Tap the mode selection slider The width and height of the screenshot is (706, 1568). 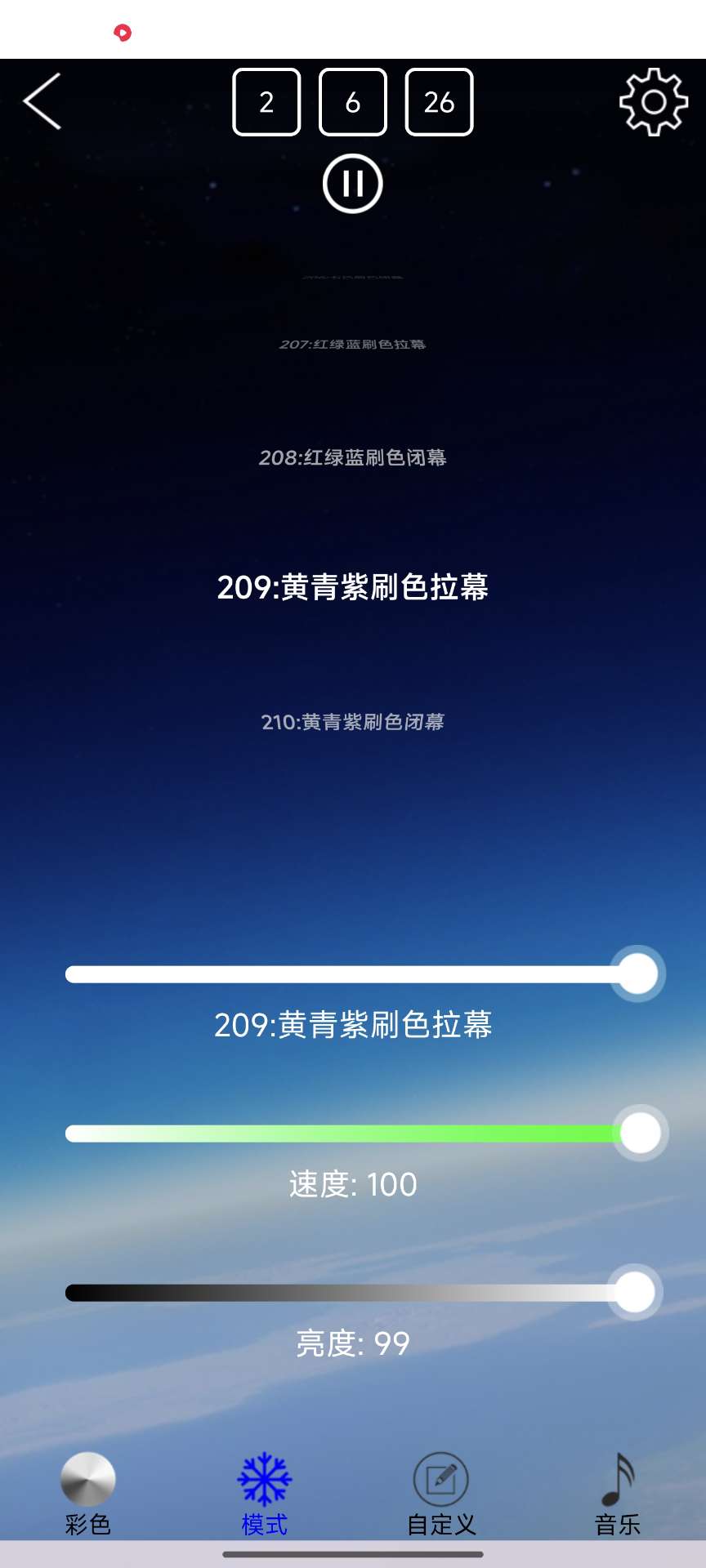click(x=351, y=973)
